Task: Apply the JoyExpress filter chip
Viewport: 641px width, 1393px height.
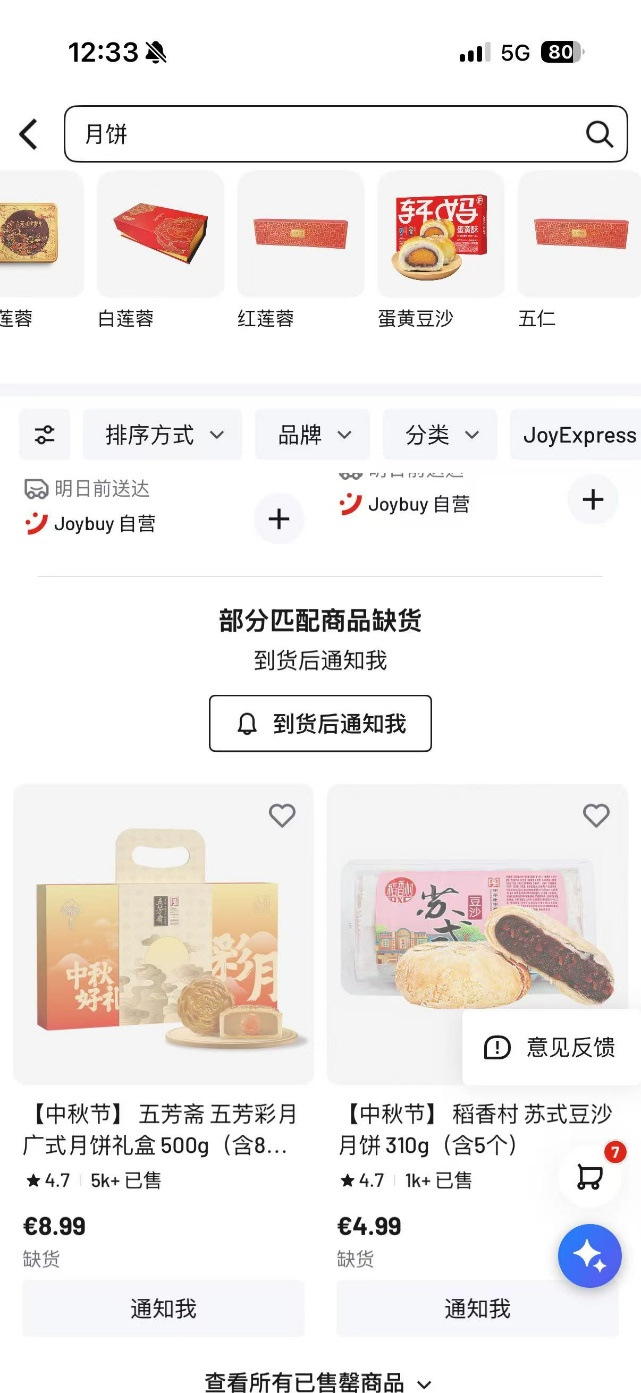Action: tap(576, 435)
